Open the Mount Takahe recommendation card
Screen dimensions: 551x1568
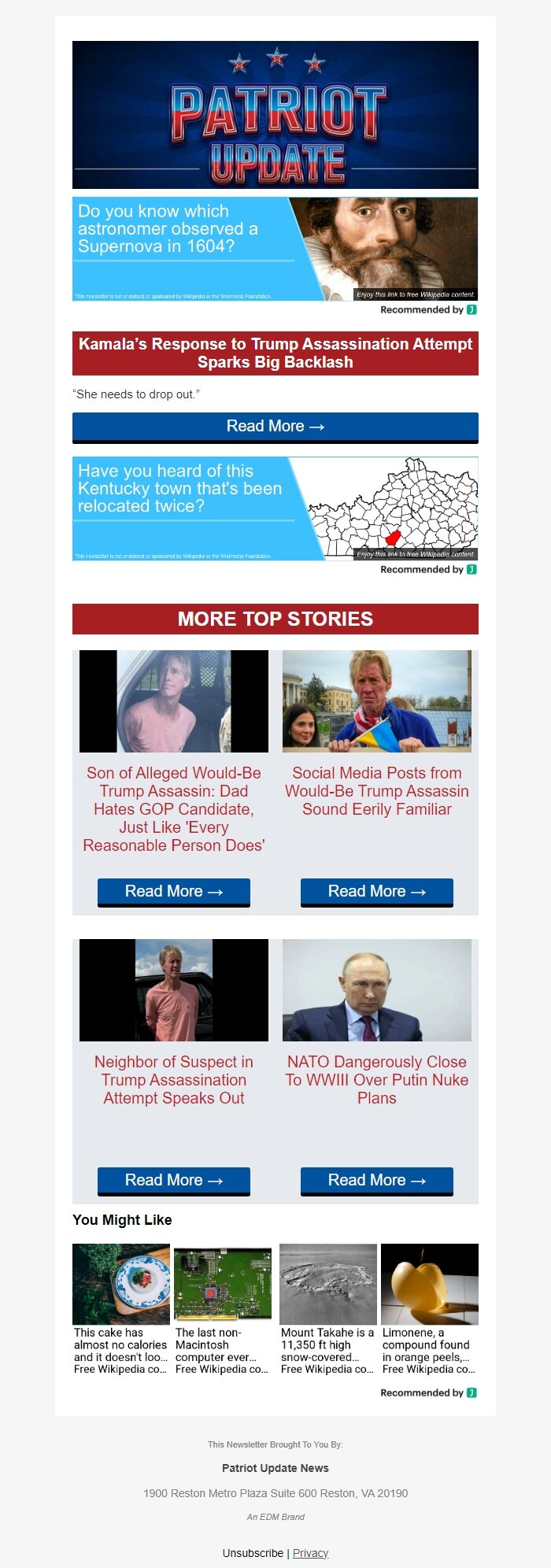(327, 1310)
